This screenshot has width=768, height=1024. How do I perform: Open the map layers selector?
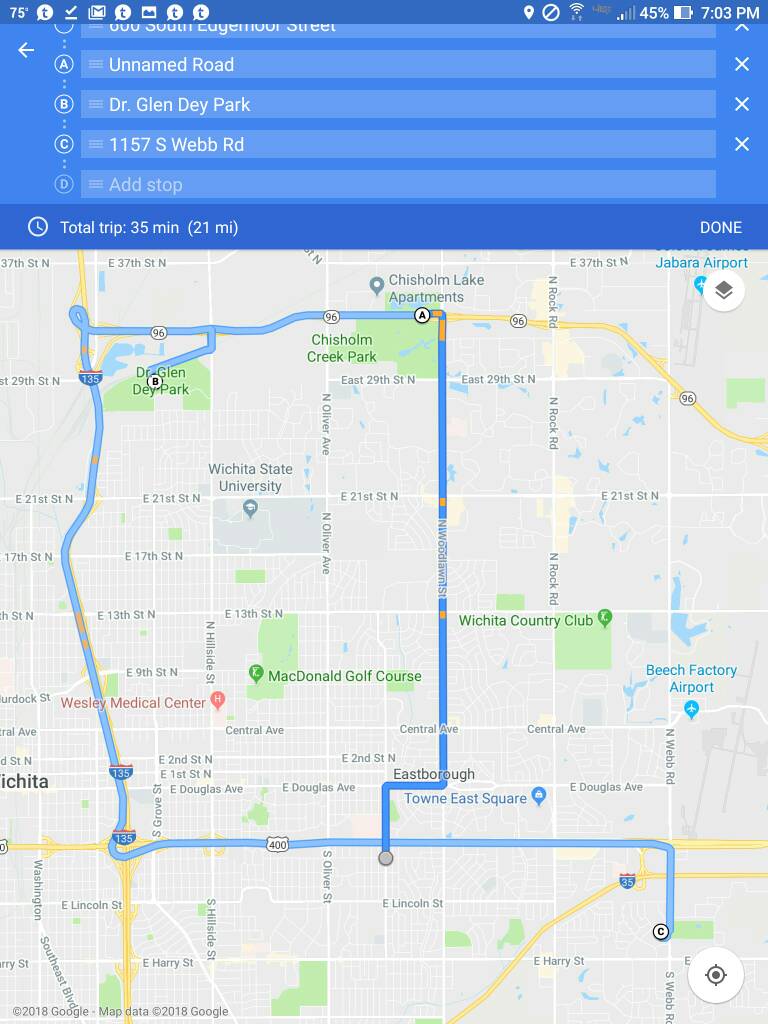[724, 291]
